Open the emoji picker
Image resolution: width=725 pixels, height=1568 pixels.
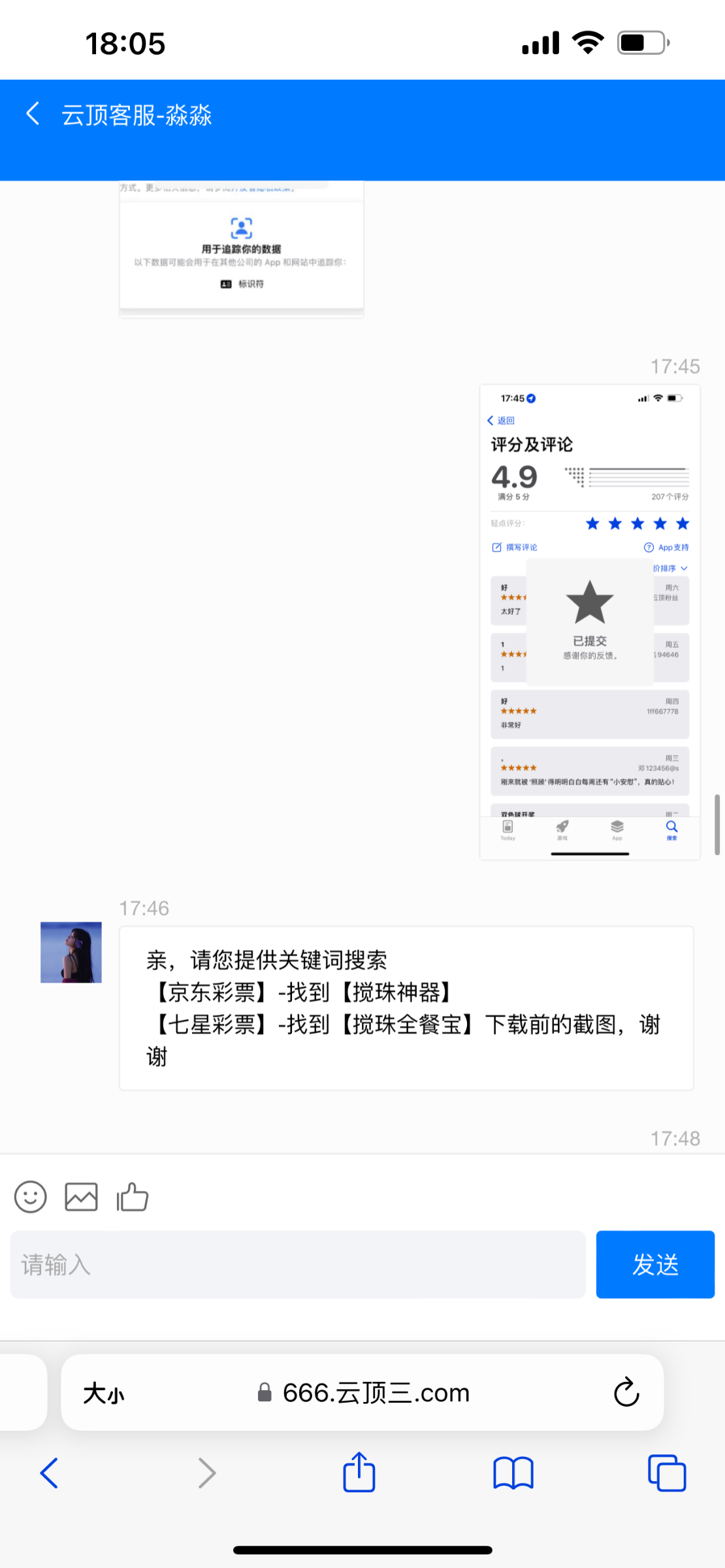[x=31, y=1197]
